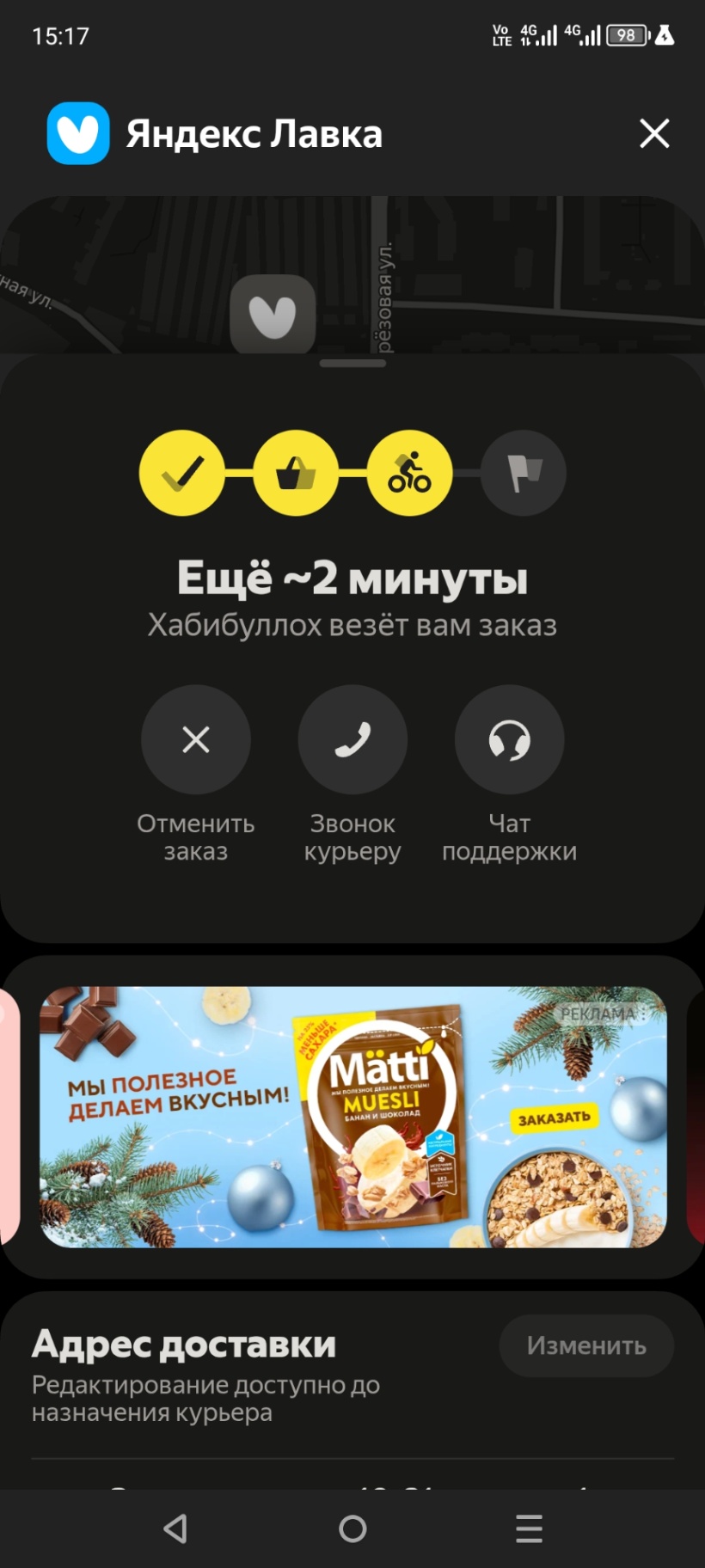The width and height of the screenshot is (705, 1568).
Task: Cancel the order with Отменить заказ
Action: tap(196, 740)
